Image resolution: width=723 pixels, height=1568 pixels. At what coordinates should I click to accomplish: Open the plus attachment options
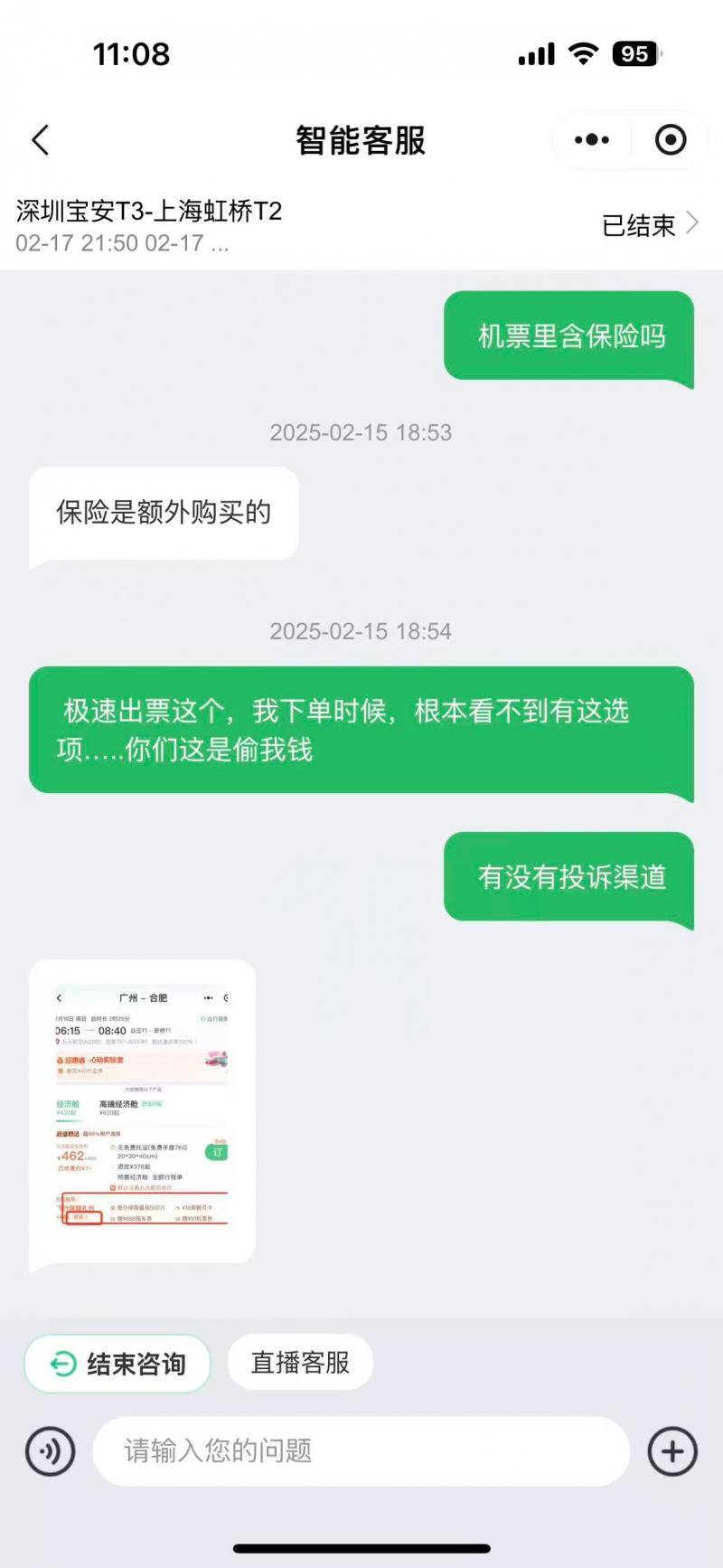[672, 1451]
